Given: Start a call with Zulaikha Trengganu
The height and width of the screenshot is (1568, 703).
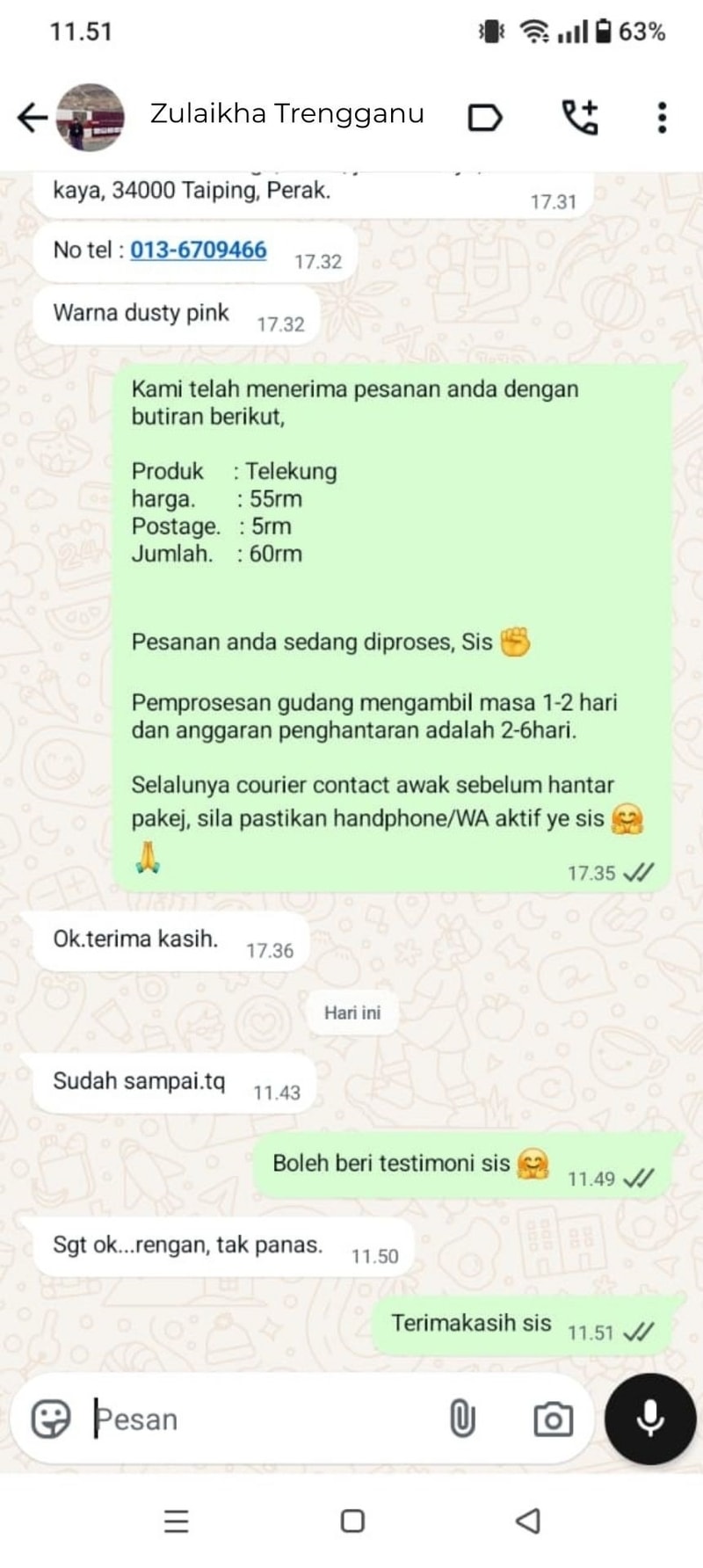Looking at the screenshot, I should click(580, 117).
